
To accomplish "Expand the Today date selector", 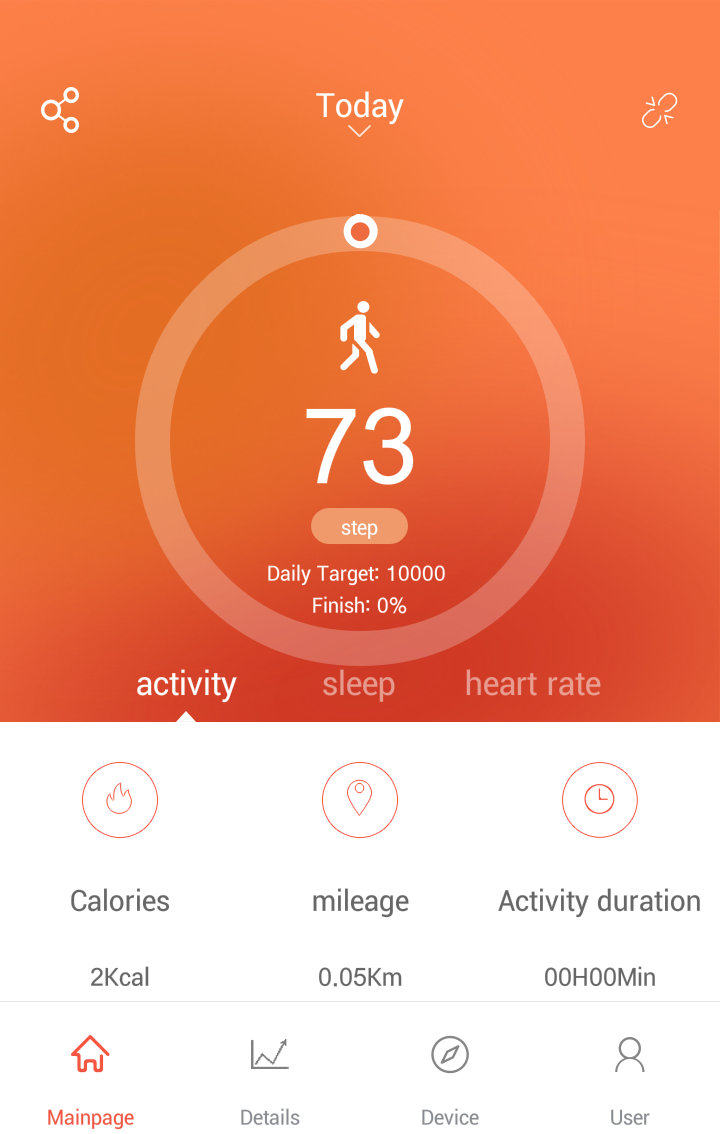I will click(359, 106).
